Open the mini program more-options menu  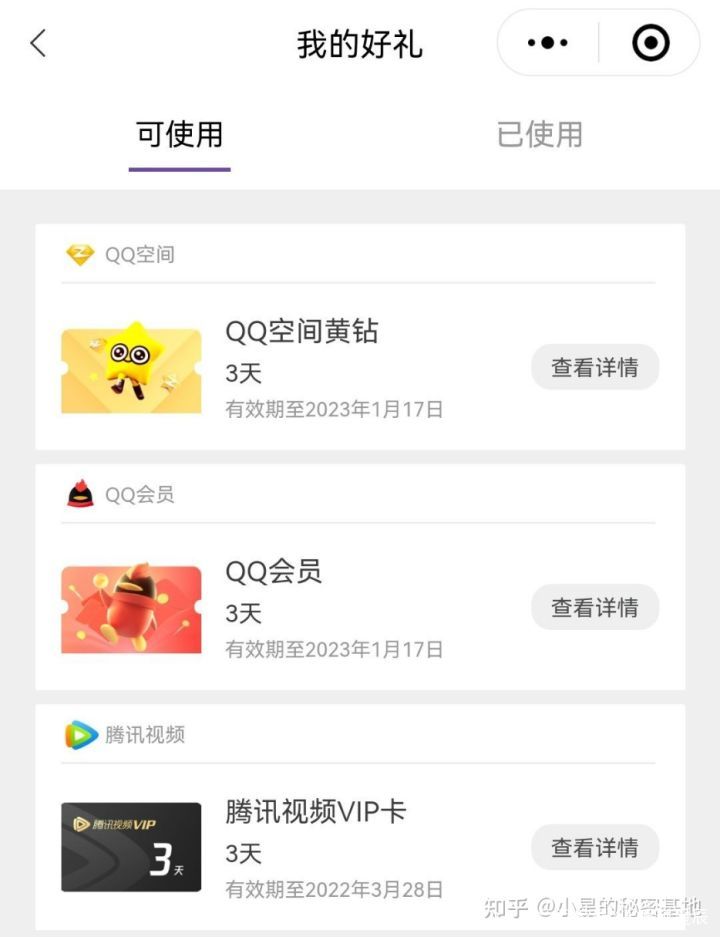click(548, 43)
